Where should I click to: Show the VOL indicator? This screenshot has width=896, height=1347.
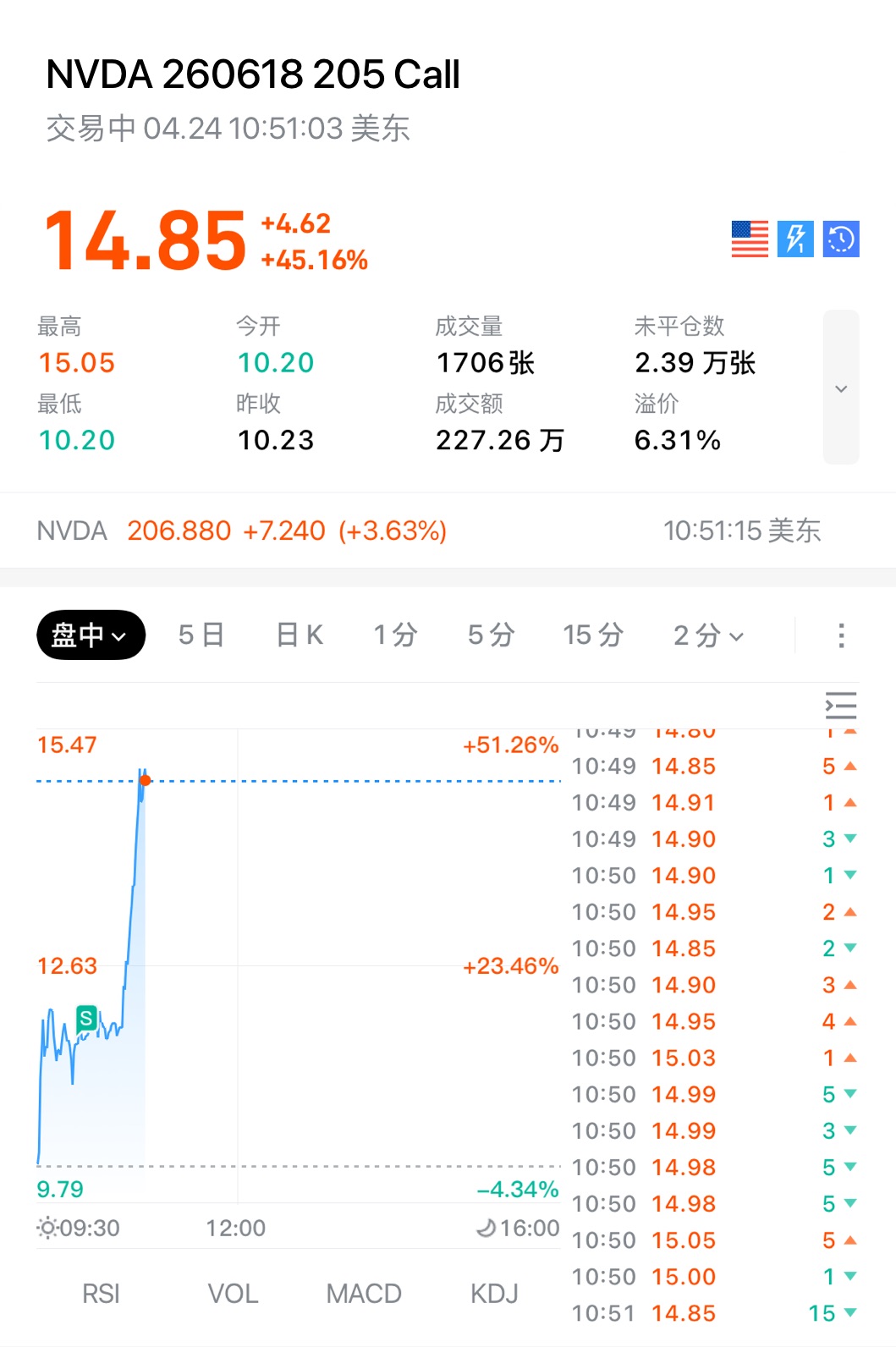click(x=233, y=1294)
